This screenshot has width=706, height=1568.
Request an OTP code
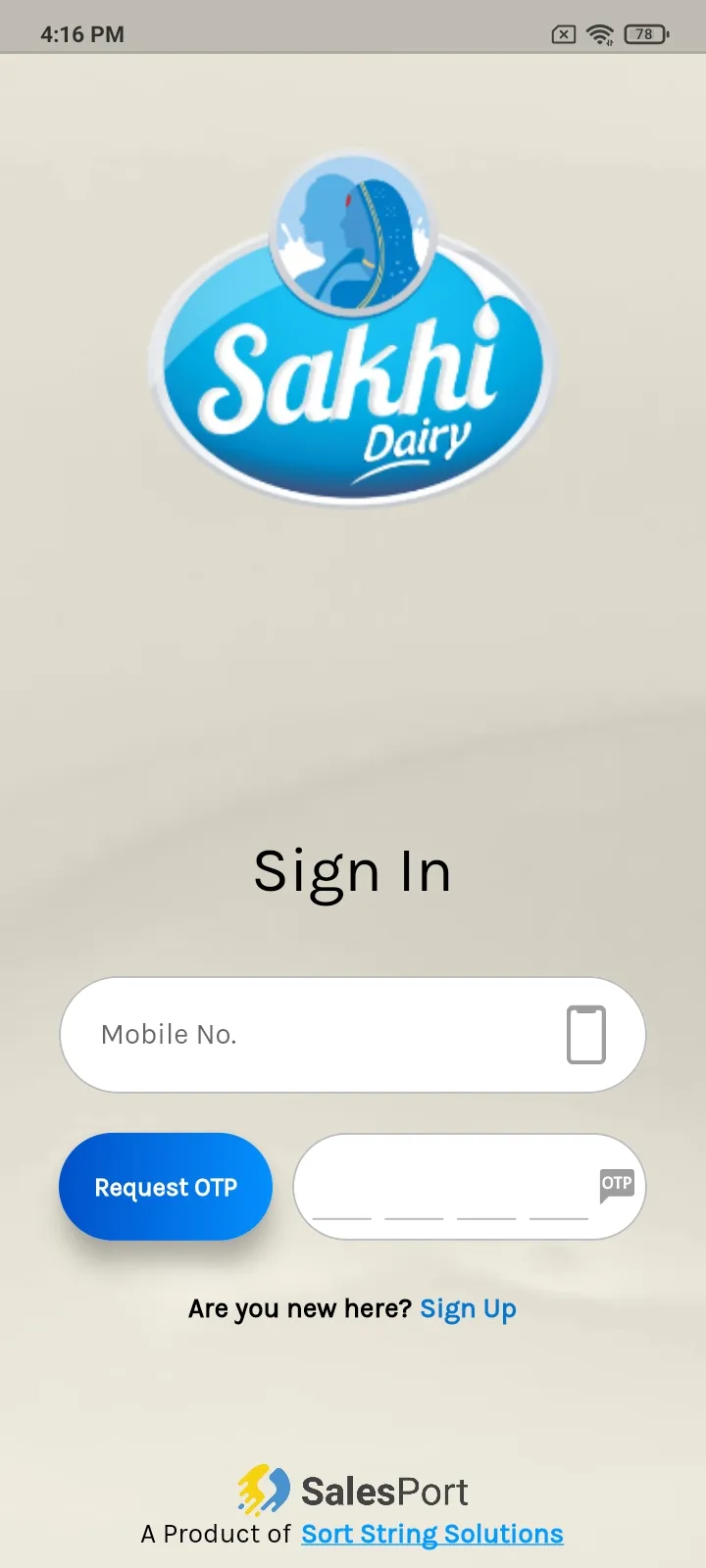click(x=166, y=1187)
